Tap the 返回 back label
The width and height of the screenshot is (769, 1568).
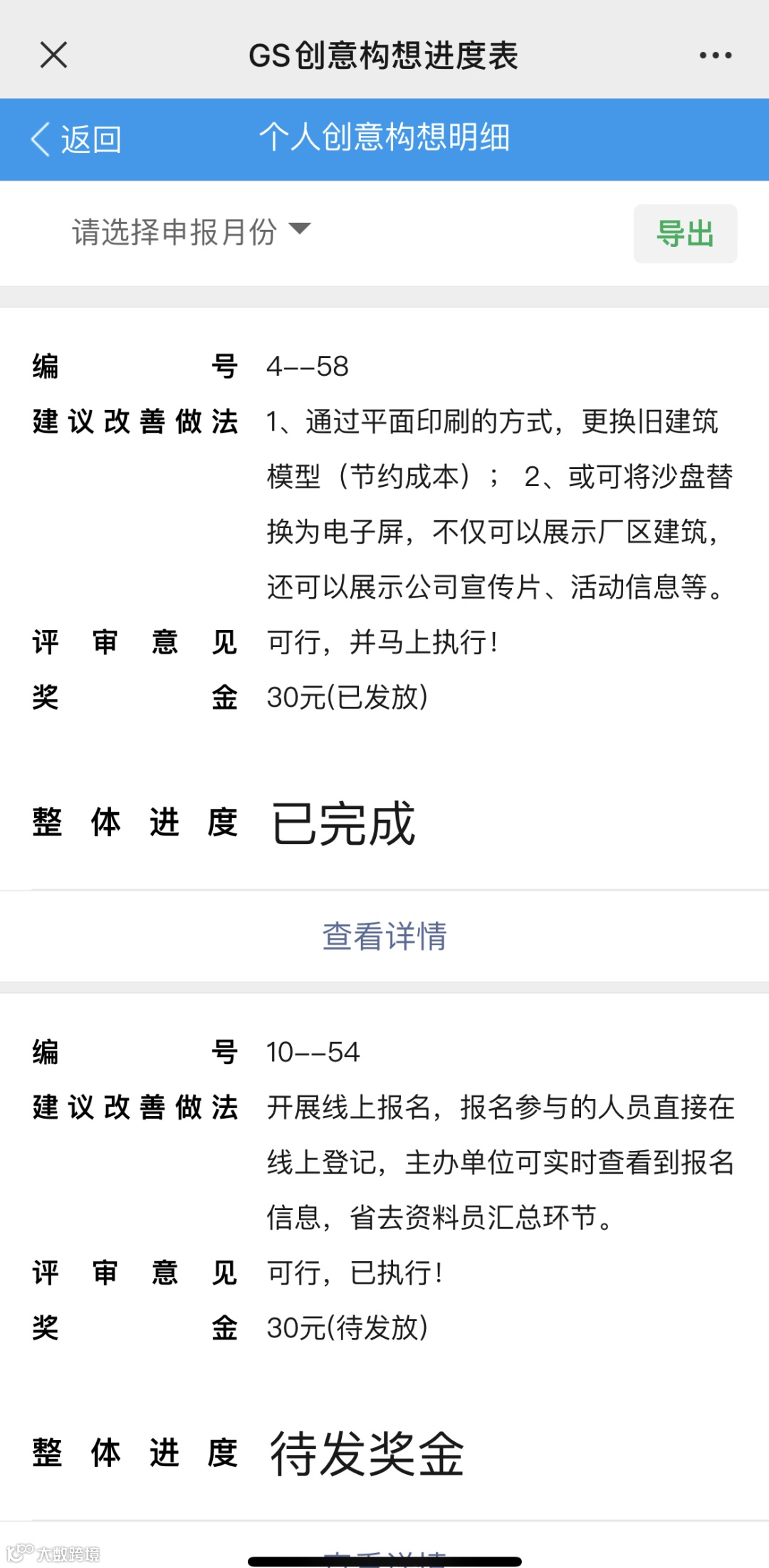(93, 140)
